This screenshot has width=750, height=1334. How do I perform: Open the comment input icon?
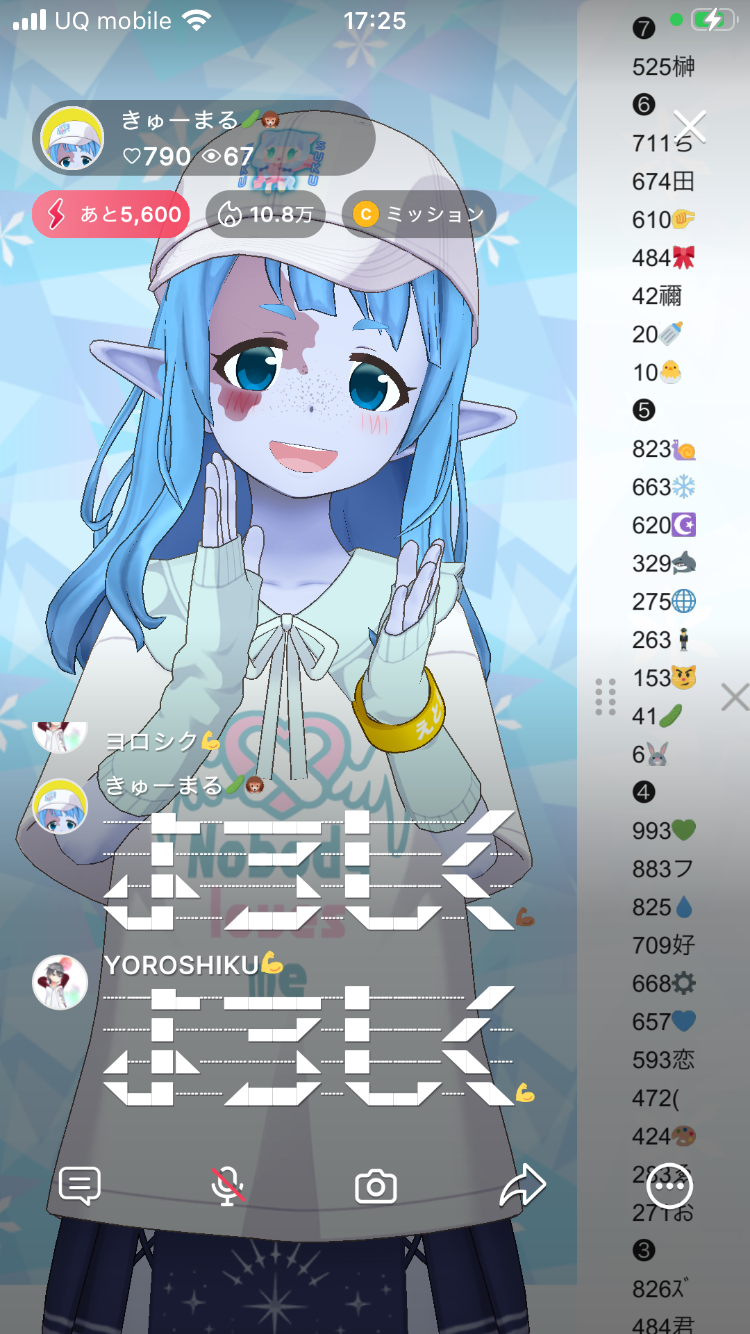(80, 1186)
